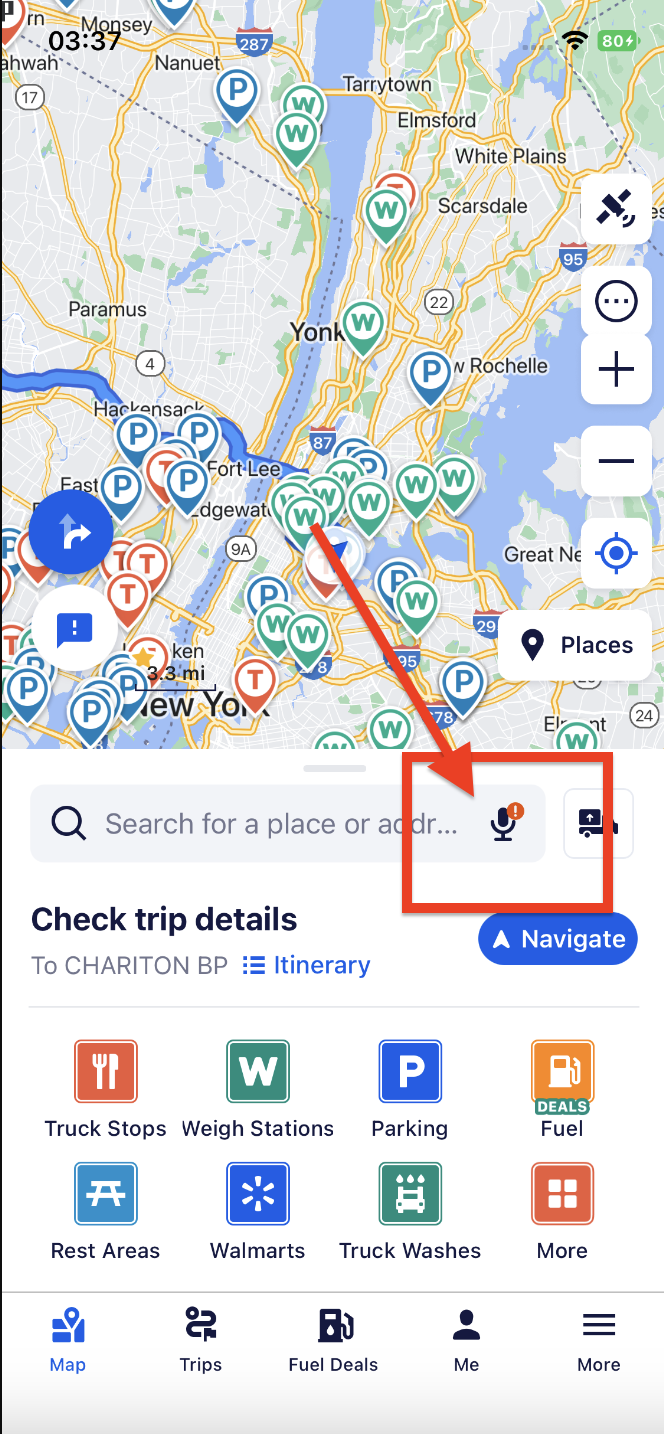Open the Me profile tab
The image size is (664, 1434).
click(466, 1340)
